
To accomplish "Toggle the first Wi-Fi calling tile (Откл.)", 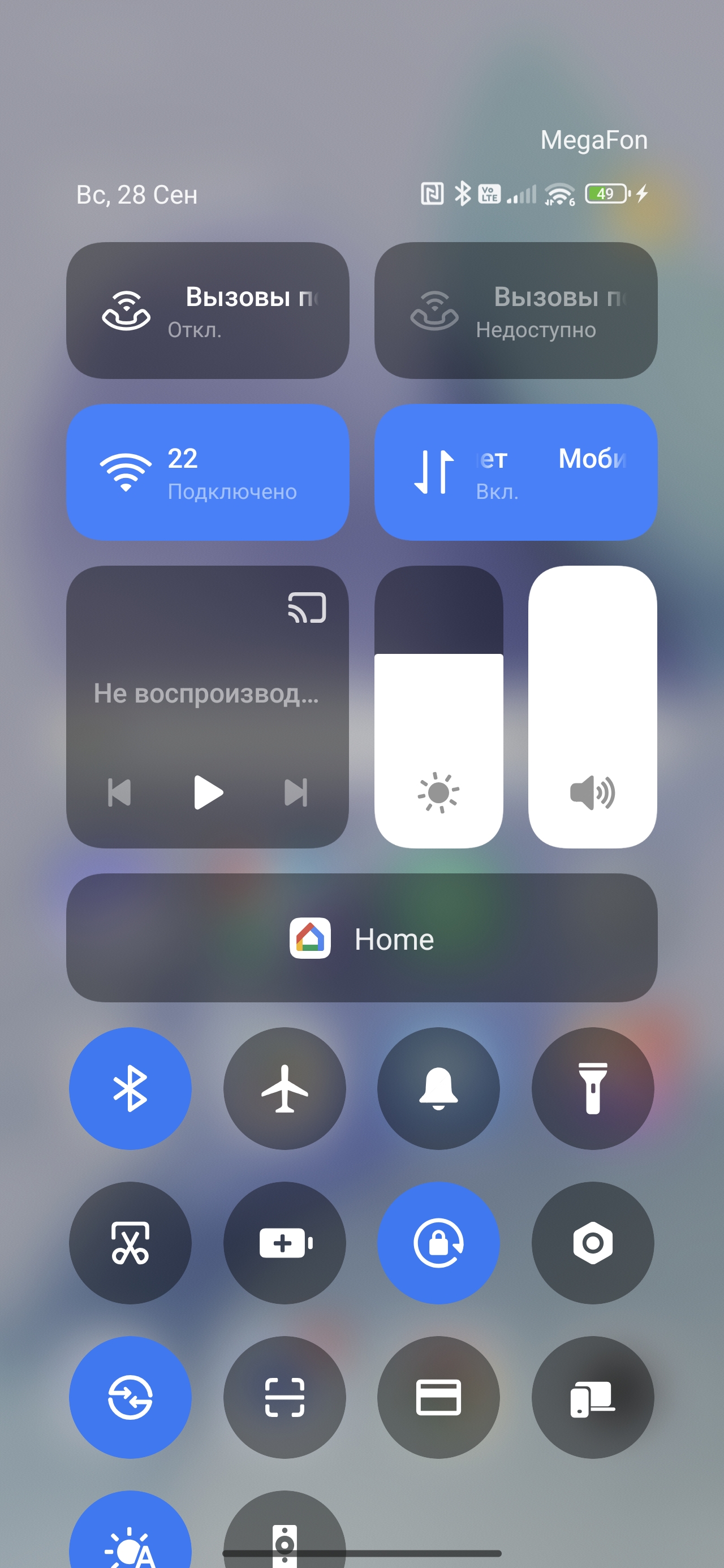I will [207, 311].
